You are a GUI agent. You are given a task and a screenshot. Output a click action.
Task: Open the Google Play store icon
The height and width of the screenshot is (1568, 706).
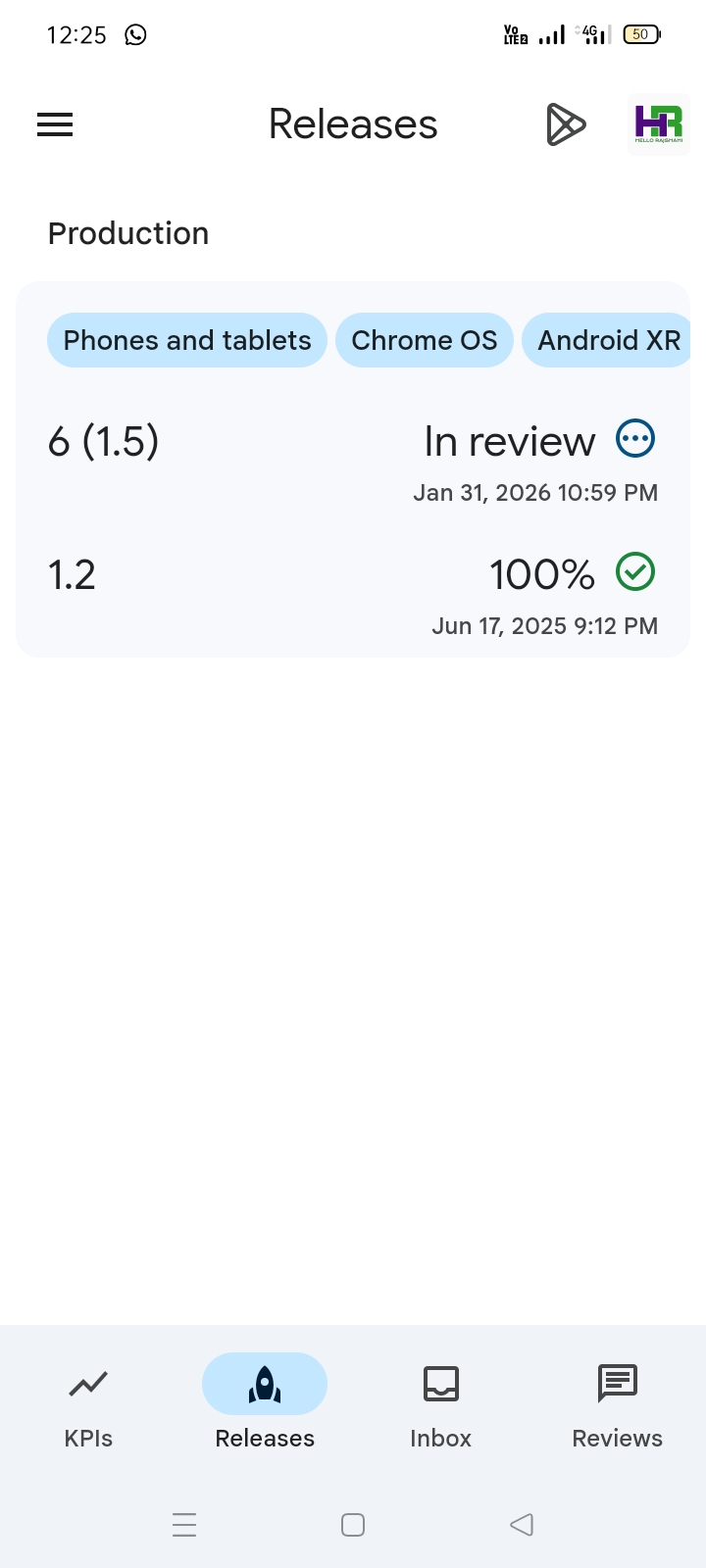pyautogui.click(x=566, y=124)
